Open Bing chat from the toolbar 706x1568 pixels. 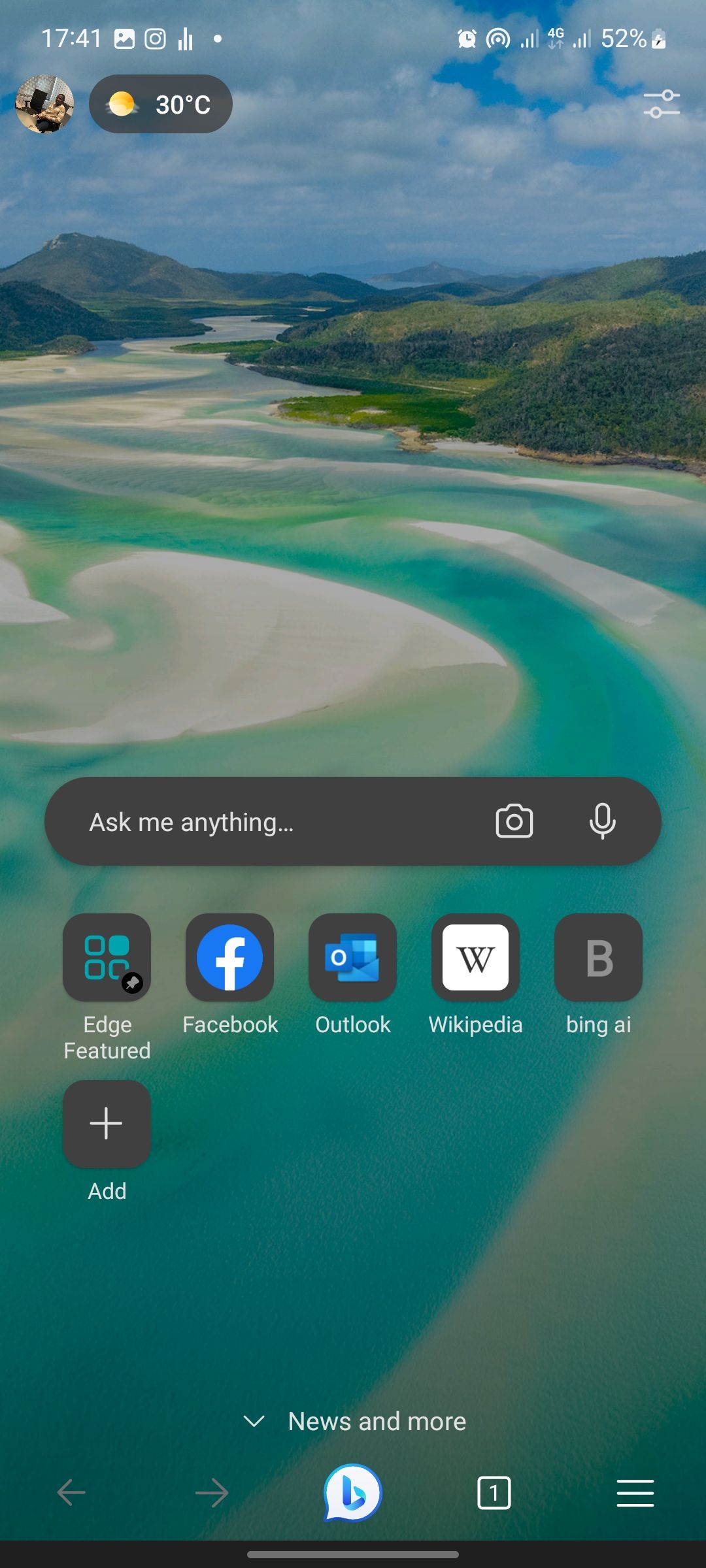tap(353, 1493)
